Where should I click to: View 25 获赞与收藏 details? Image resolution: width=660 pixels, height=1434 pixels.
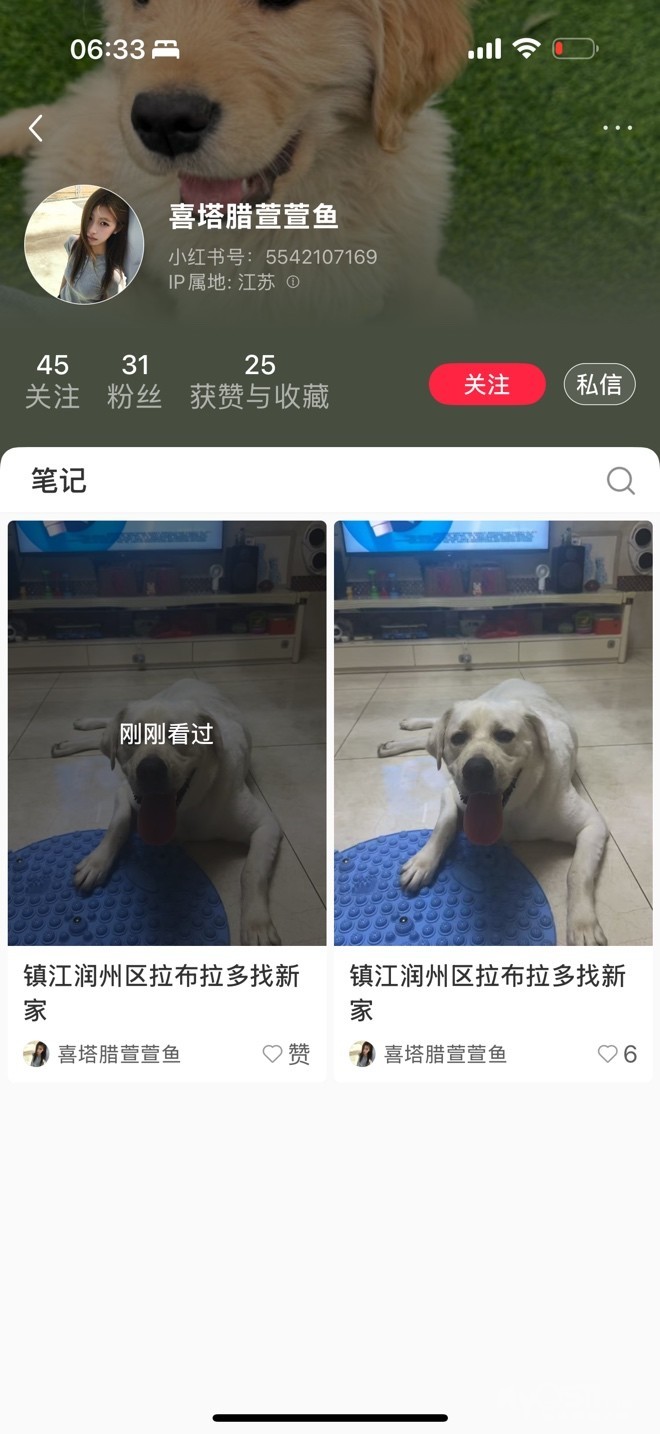[x=259, y=381]
